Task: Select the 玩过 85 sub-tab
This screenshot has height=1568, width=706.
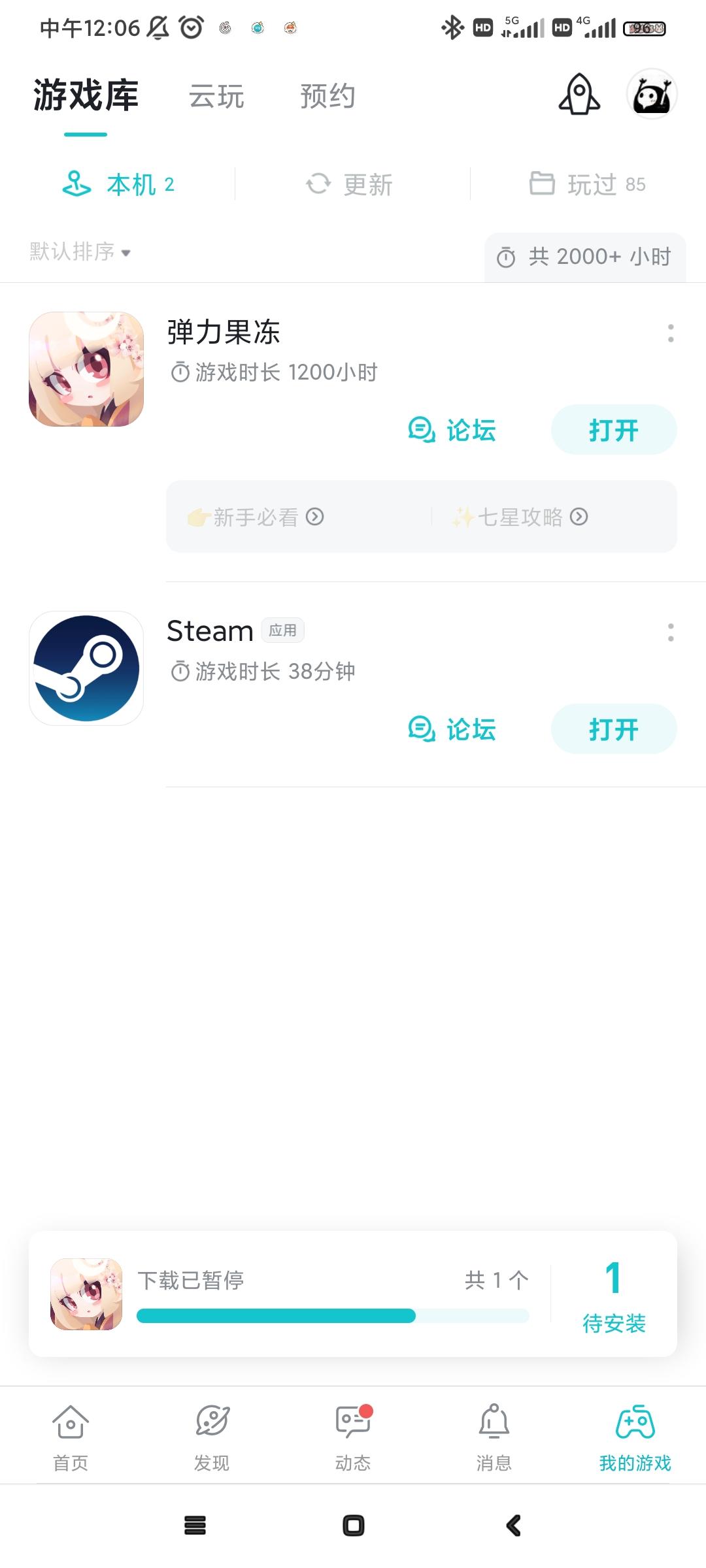Action: (x=587, y=185)
